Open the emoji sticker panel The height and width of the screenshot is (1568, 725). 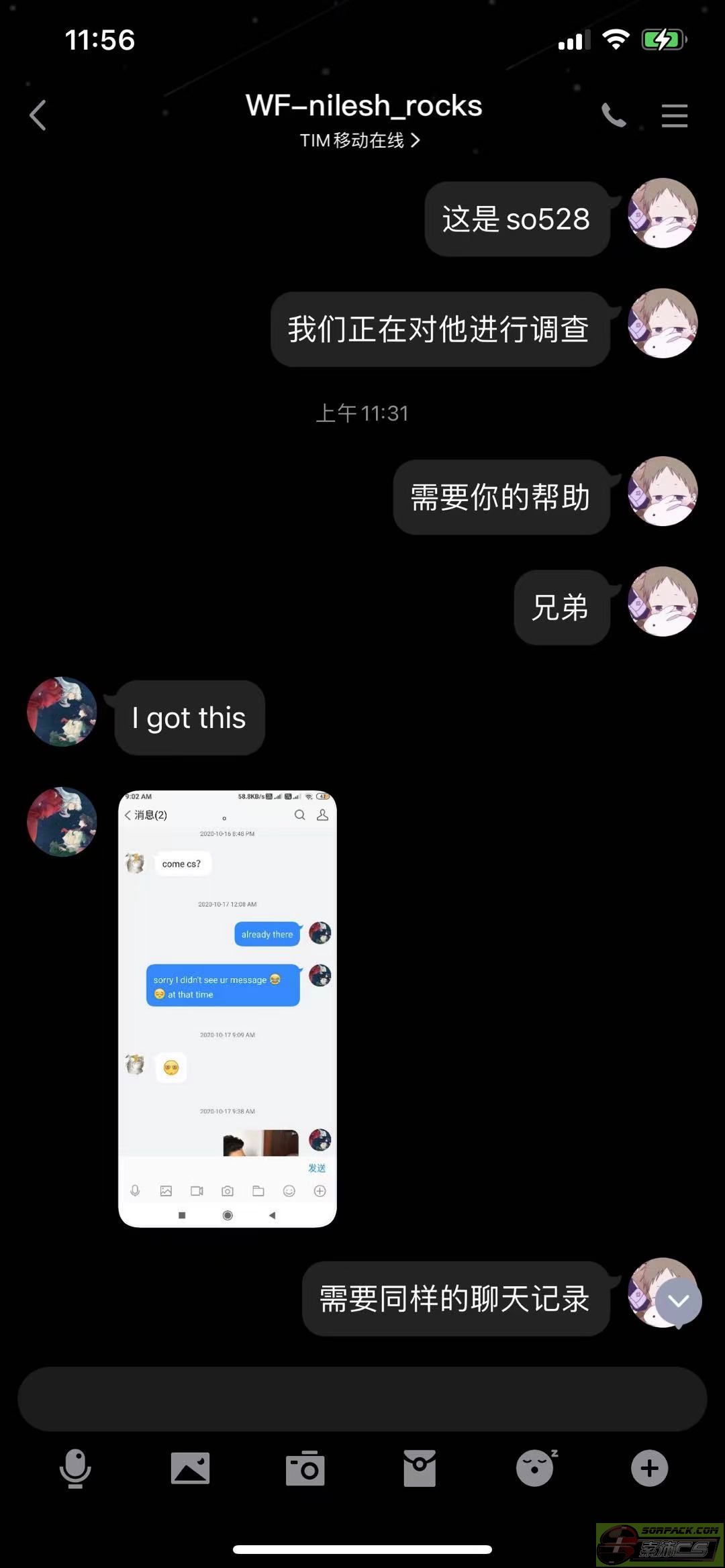[535, 1468]
